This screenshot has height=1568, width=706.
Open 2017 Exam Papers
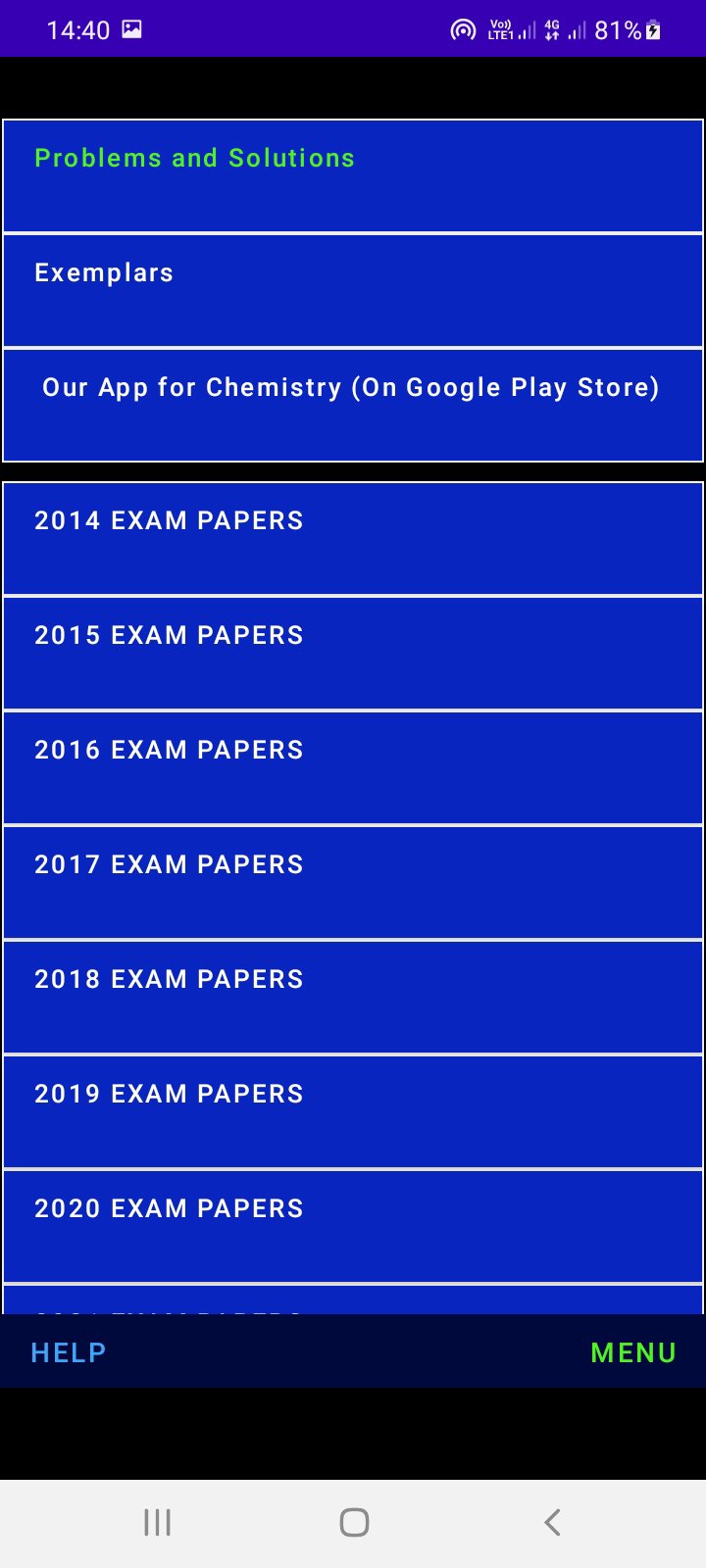coord(353,882)
